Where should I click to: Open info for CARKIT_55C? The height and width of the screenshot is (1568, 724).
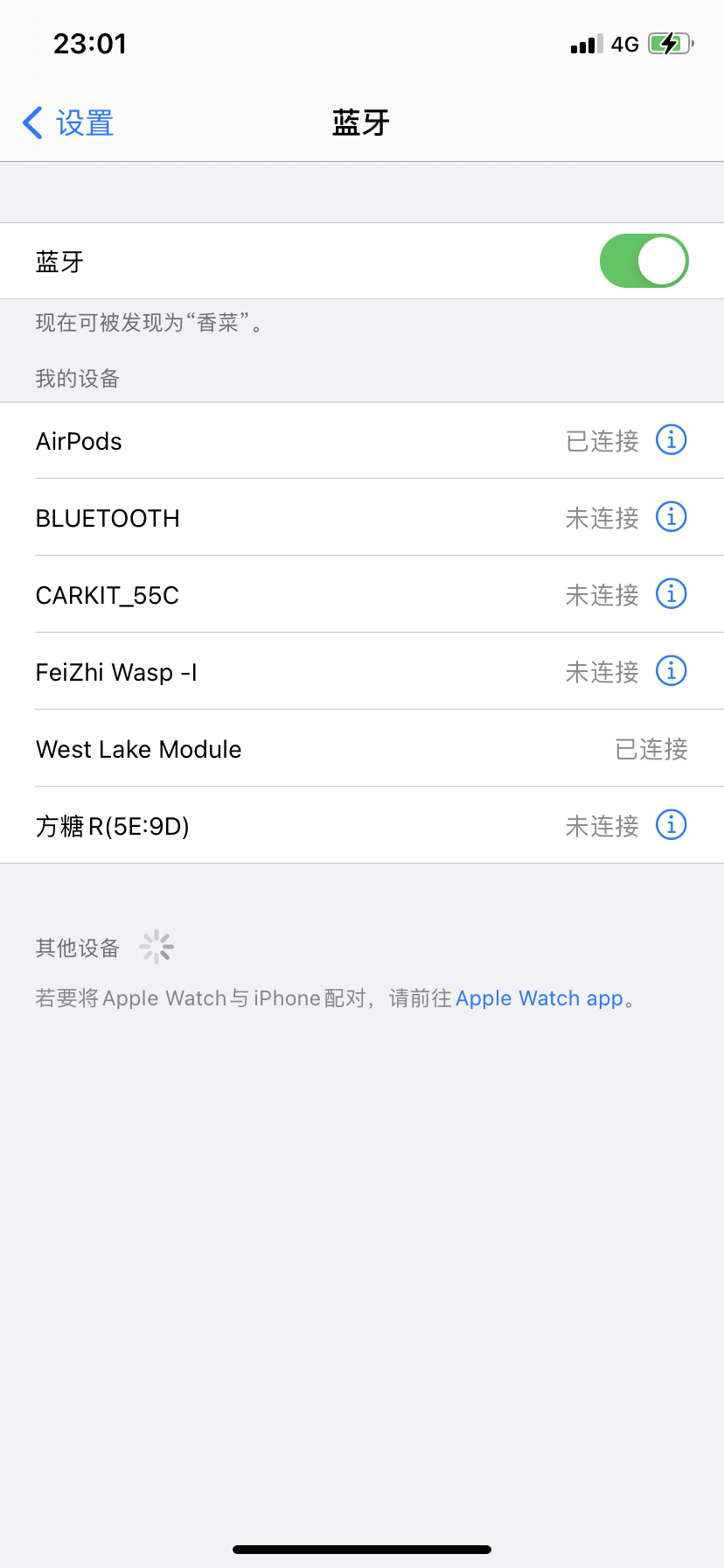pyautogui.click(x=671, y=594)
